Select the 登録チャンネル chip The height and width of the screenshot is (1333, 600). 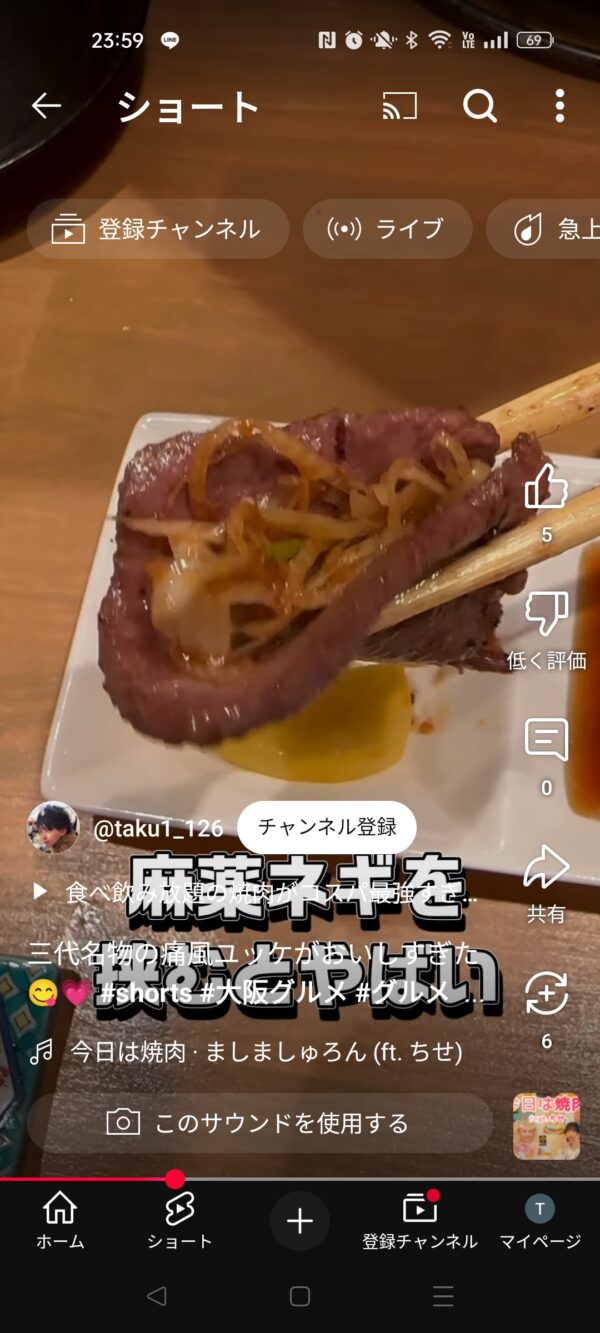[158, 229]
